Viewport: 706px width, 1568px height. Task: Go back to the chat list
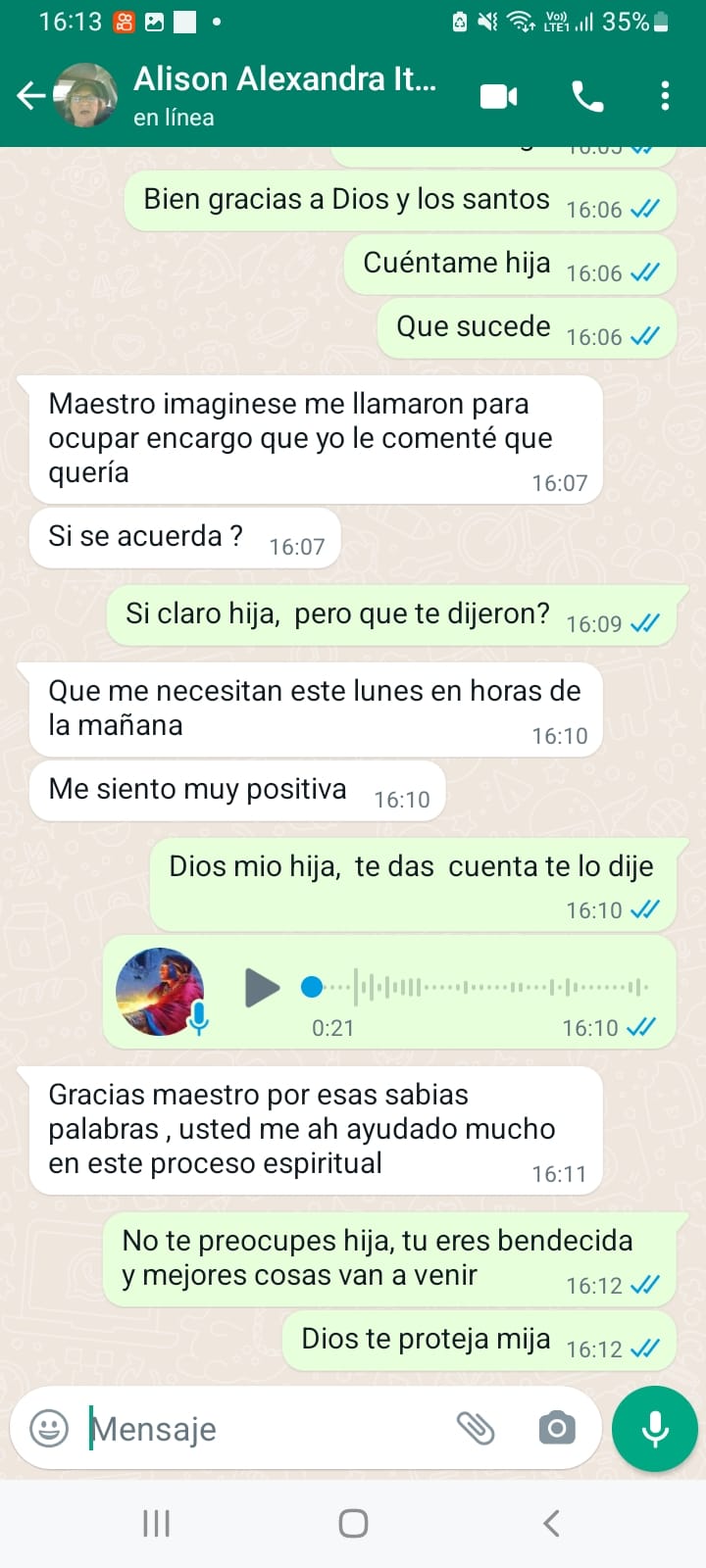click(x=30, y=96)
